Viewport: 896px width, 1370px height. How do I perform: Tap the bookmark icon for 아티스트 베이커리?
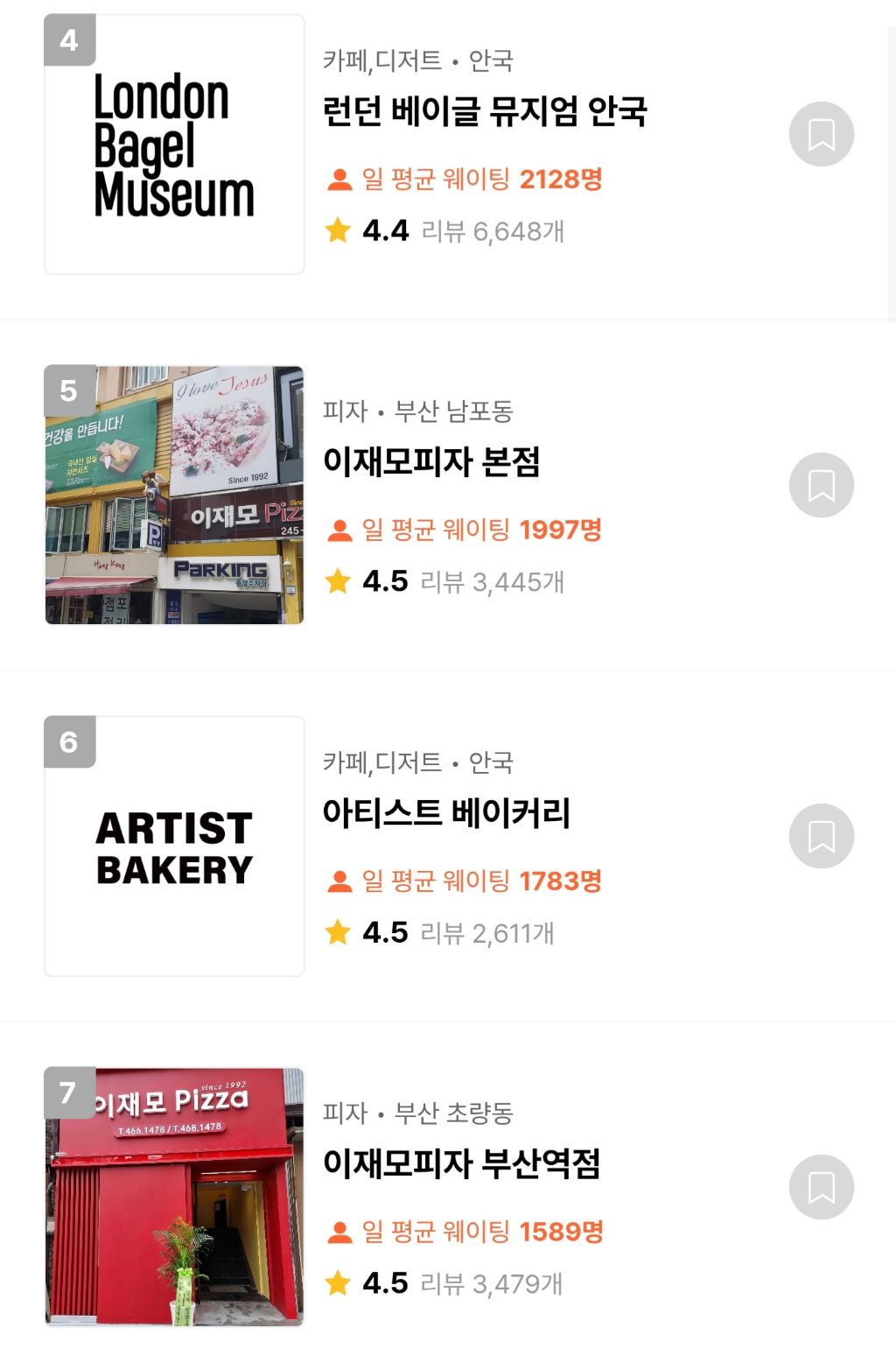click(x=821, y=836)
